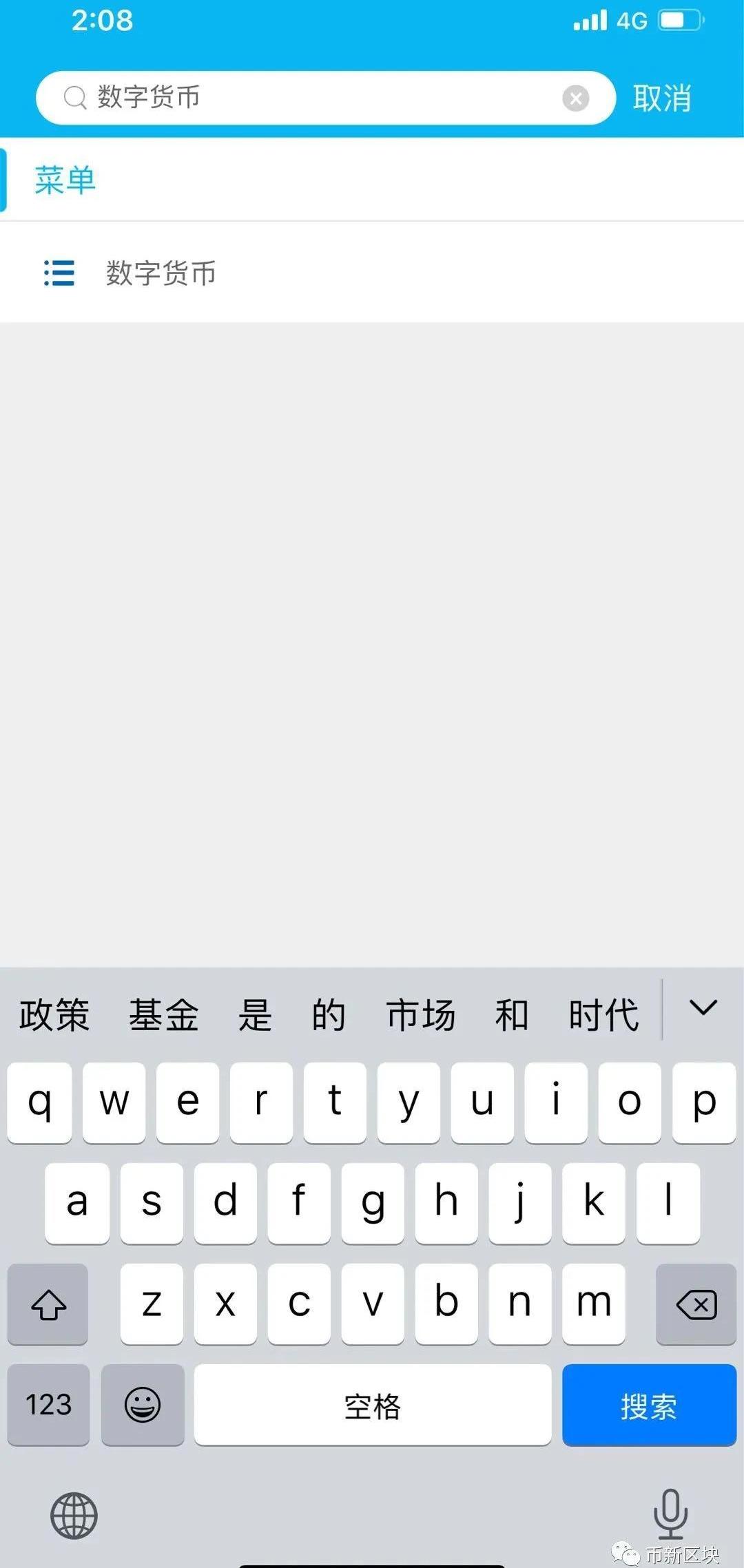This screenshot has width=744, height=1568.
Task: Hit the backspace key
Action: click(696, 1304)
